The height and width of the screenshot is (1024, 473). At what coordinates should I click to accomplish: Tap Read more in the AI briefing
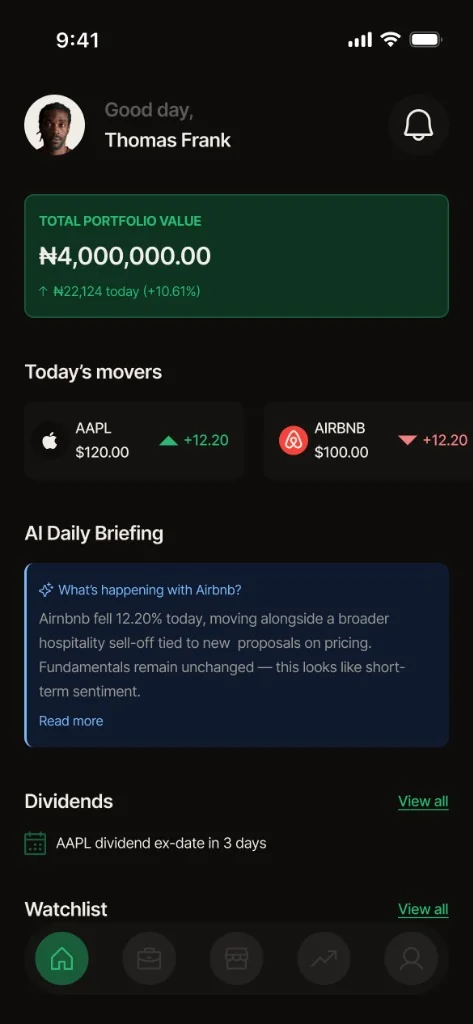point(71,721)
